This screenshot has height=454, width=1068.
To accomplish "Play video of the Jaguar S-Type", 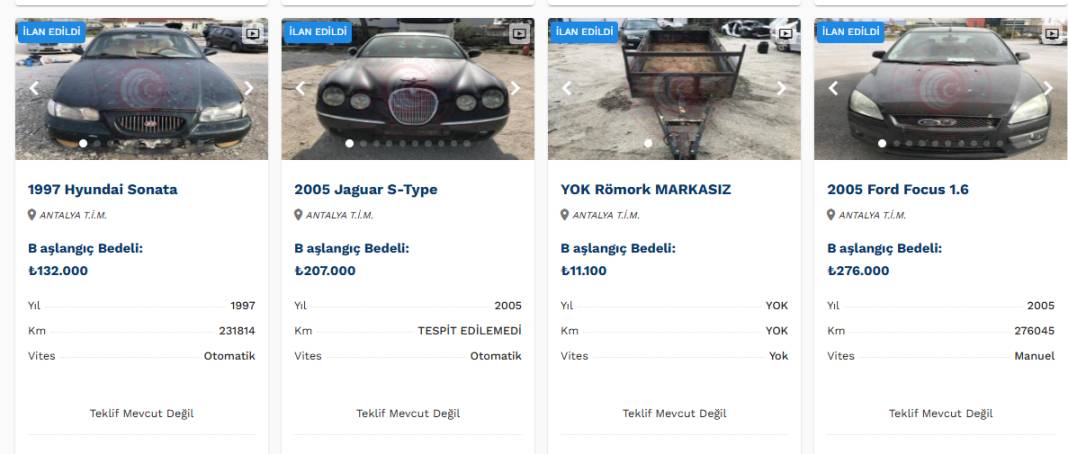I will coord(519,34).
